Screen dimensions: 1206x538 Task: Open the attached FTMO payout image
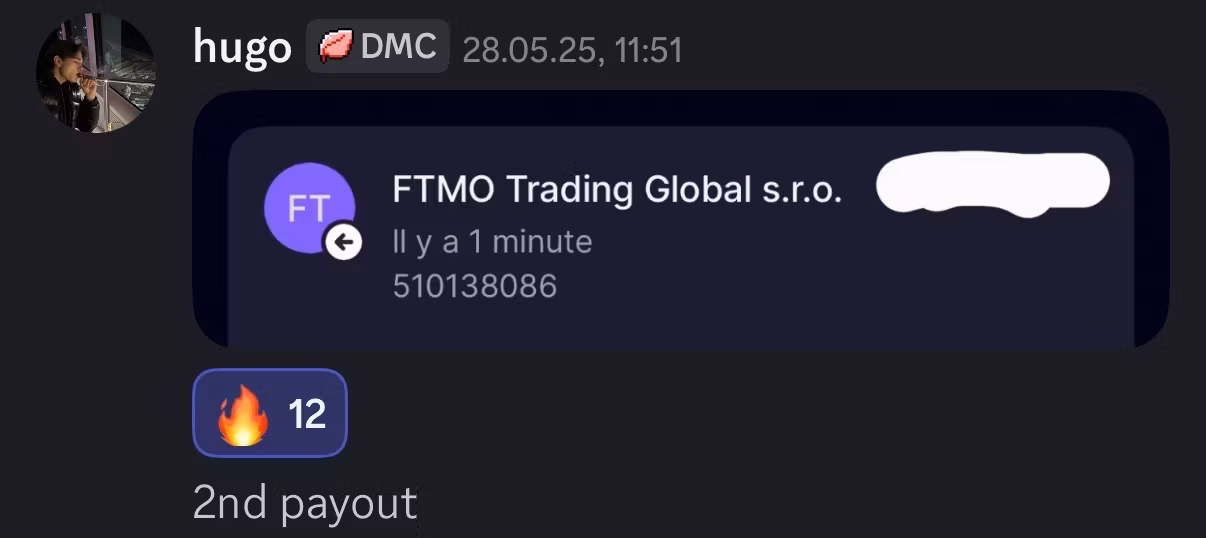(680, 220)
